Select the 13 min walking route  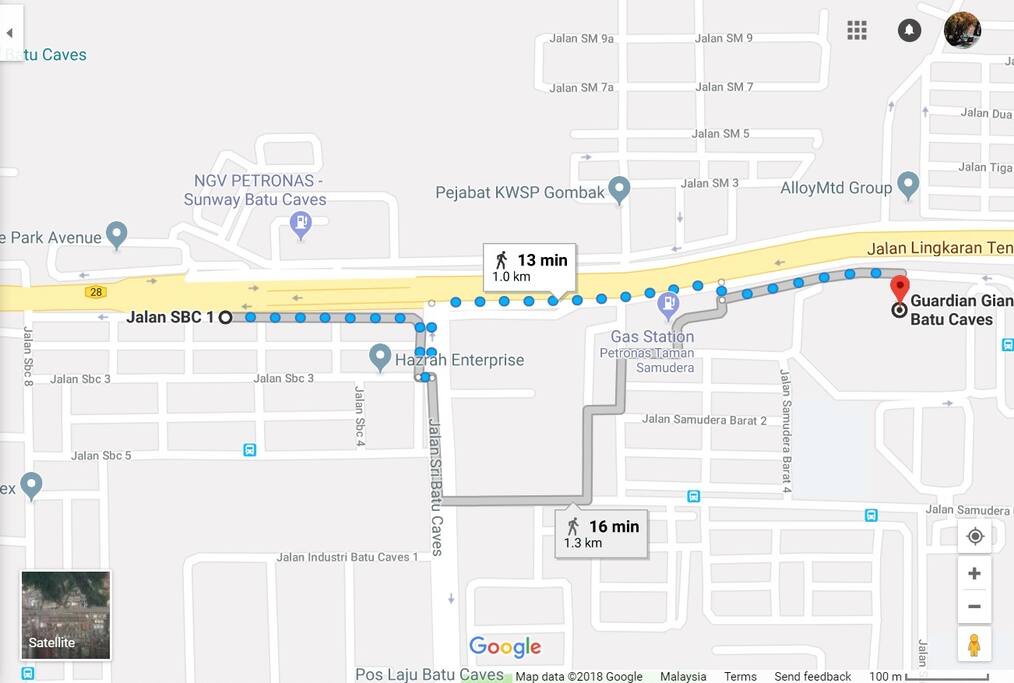[x=530, y=267]
